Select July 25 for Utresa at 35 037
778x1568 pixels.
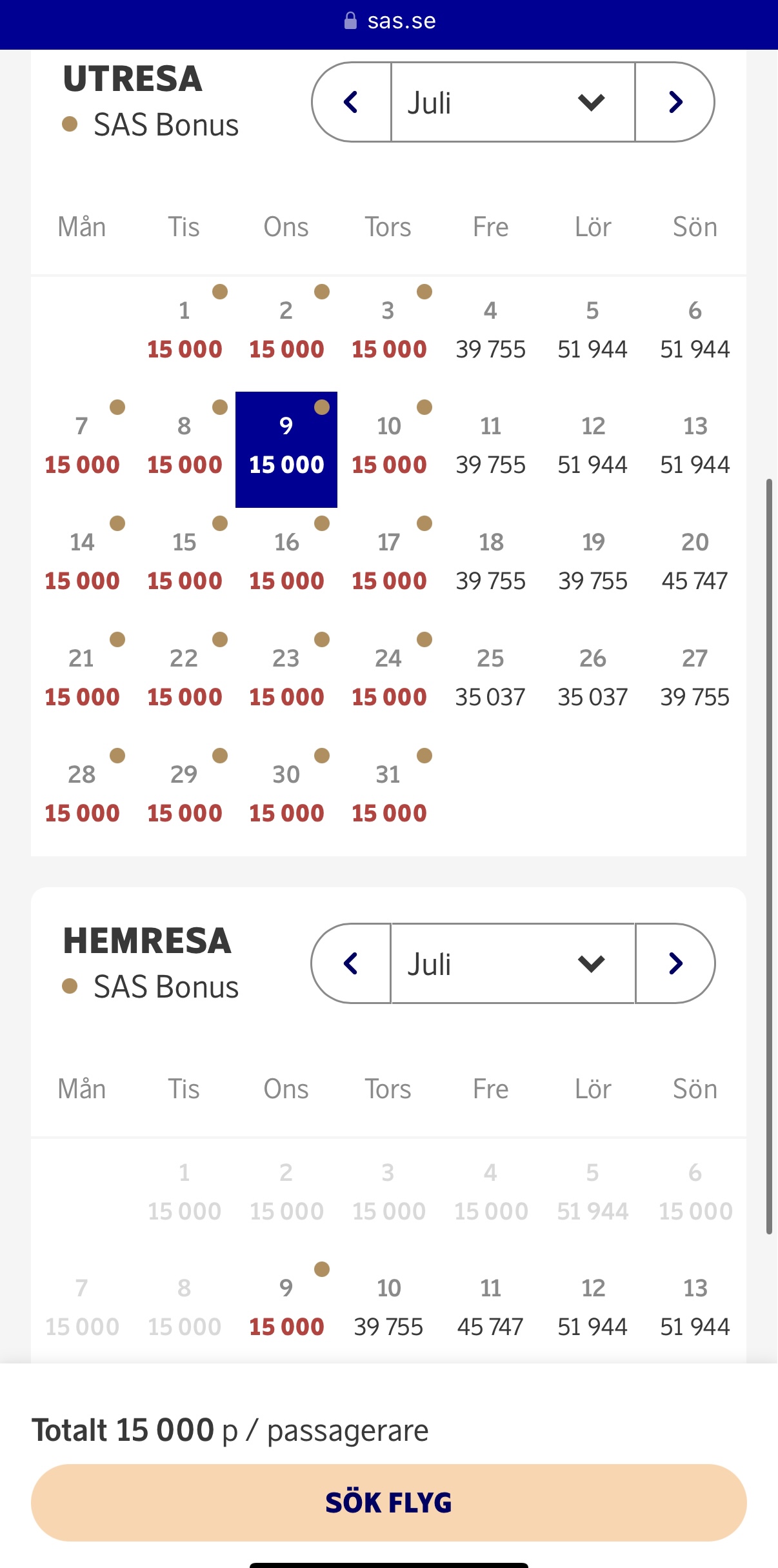pyautogui.click(x=491, y=678)
